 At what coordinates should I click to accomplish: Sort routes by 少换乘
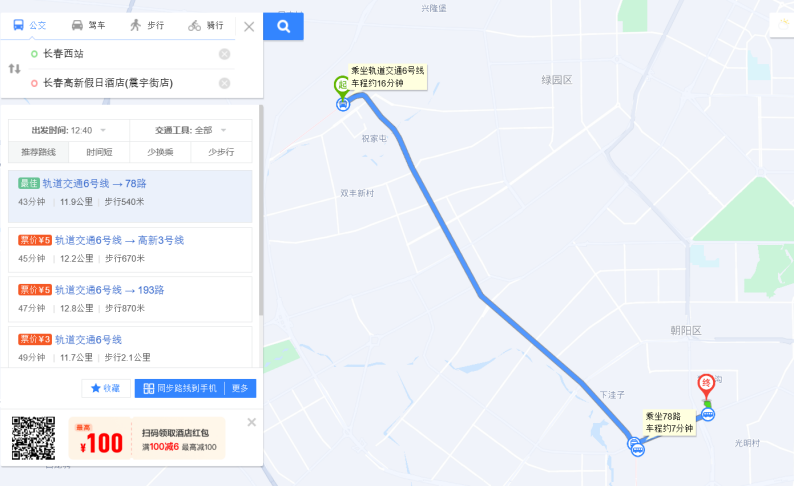tap(160, 152)
